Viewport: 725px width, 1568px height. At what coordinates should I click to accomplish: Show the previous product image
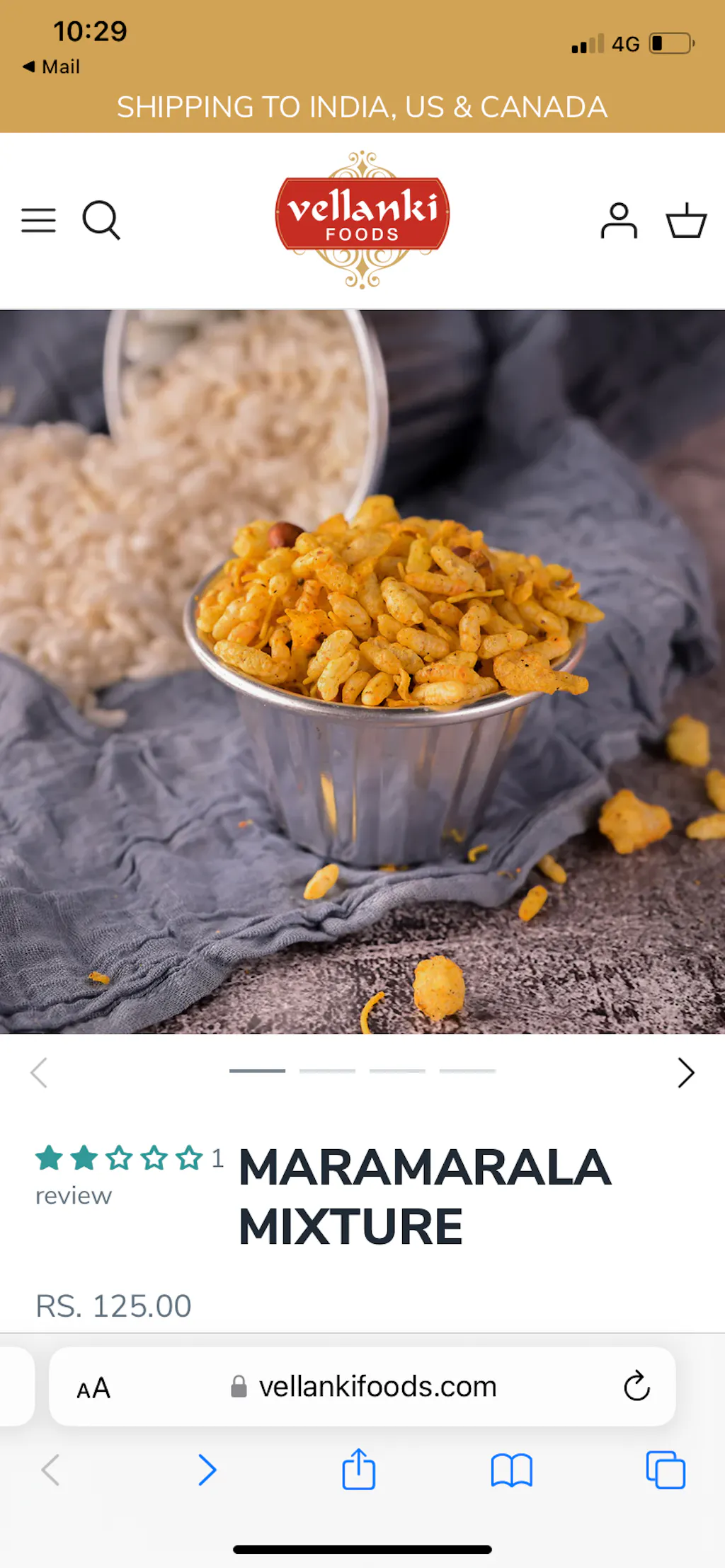[x=40, y=1073]
